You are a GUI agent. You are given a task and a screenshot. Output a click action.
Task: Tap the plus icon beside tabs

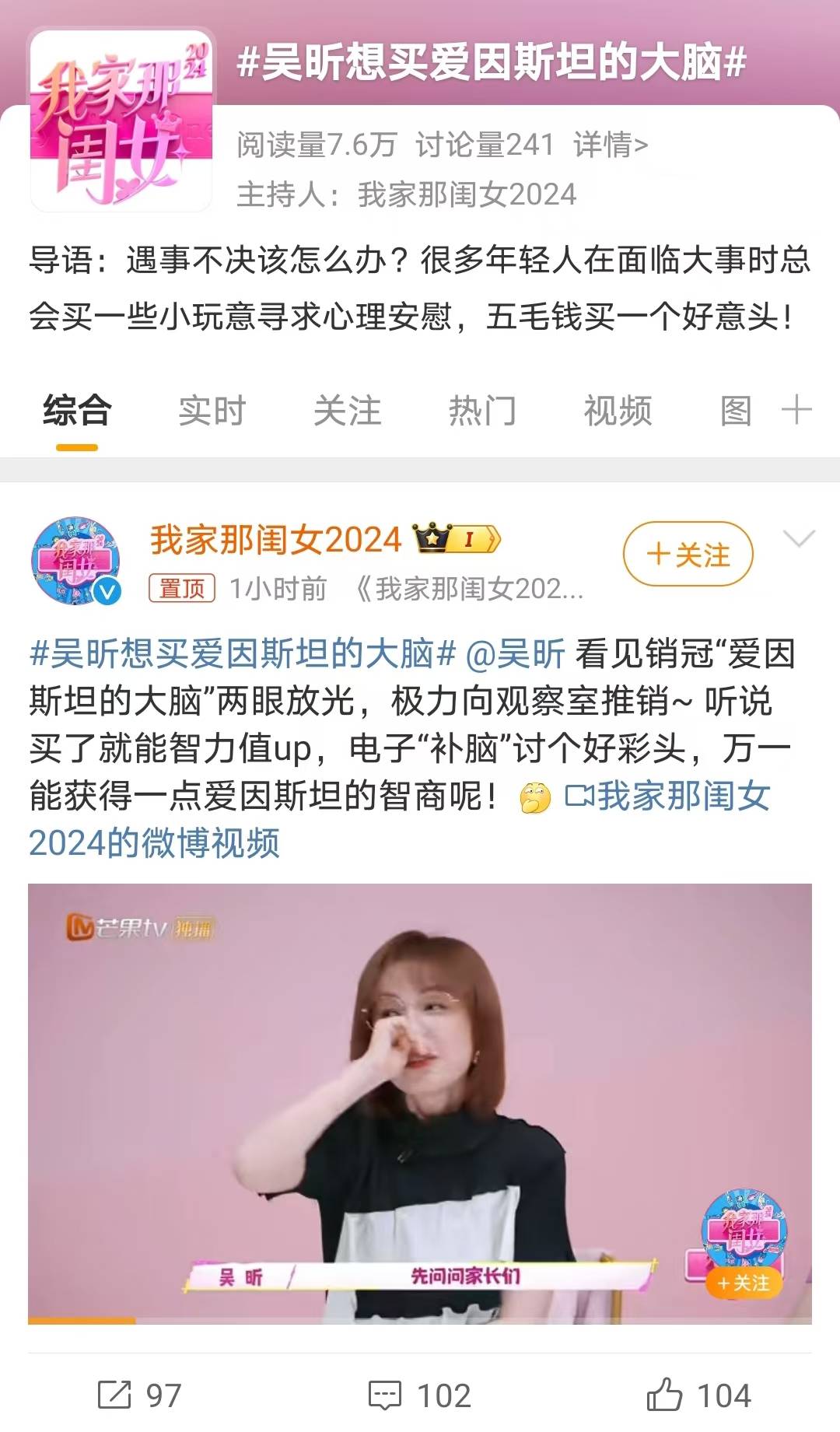[x=796, y=409]
